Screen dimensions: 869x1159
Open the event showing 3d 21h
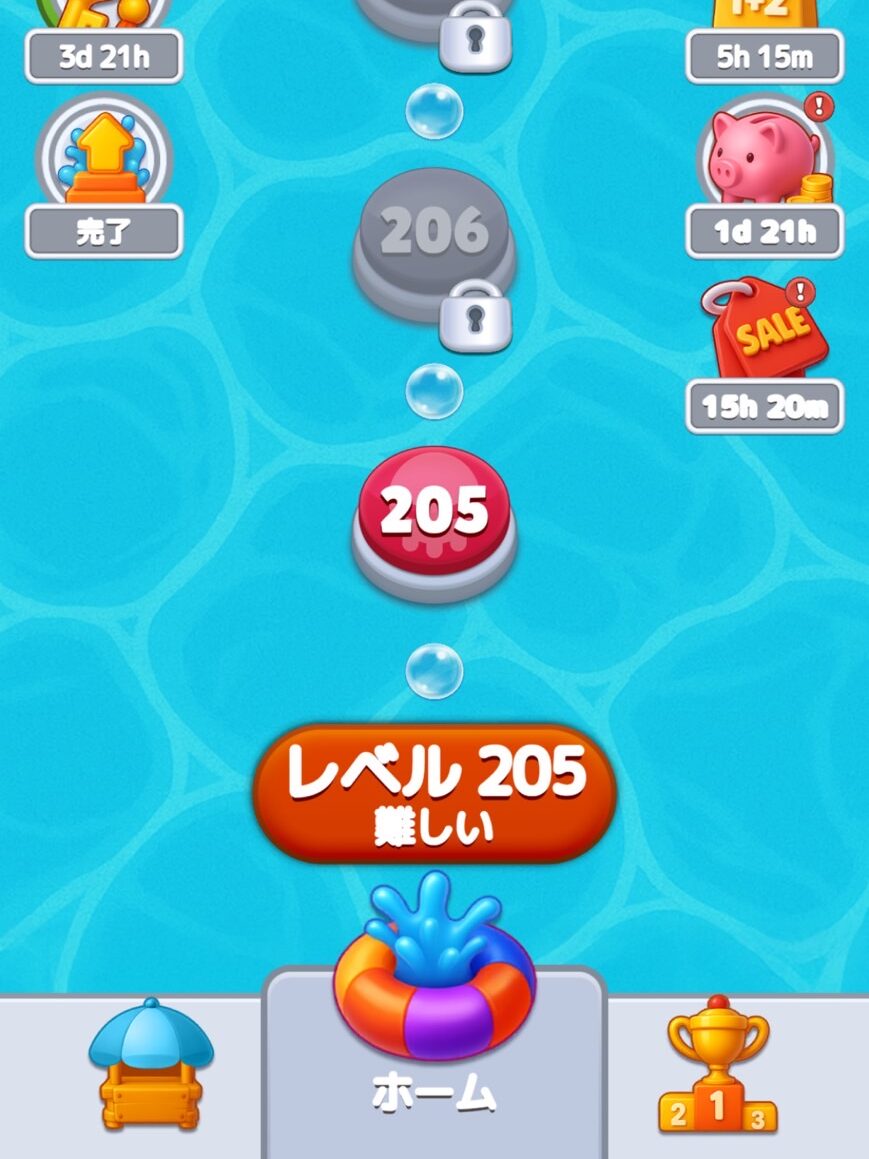click(104, 40)
